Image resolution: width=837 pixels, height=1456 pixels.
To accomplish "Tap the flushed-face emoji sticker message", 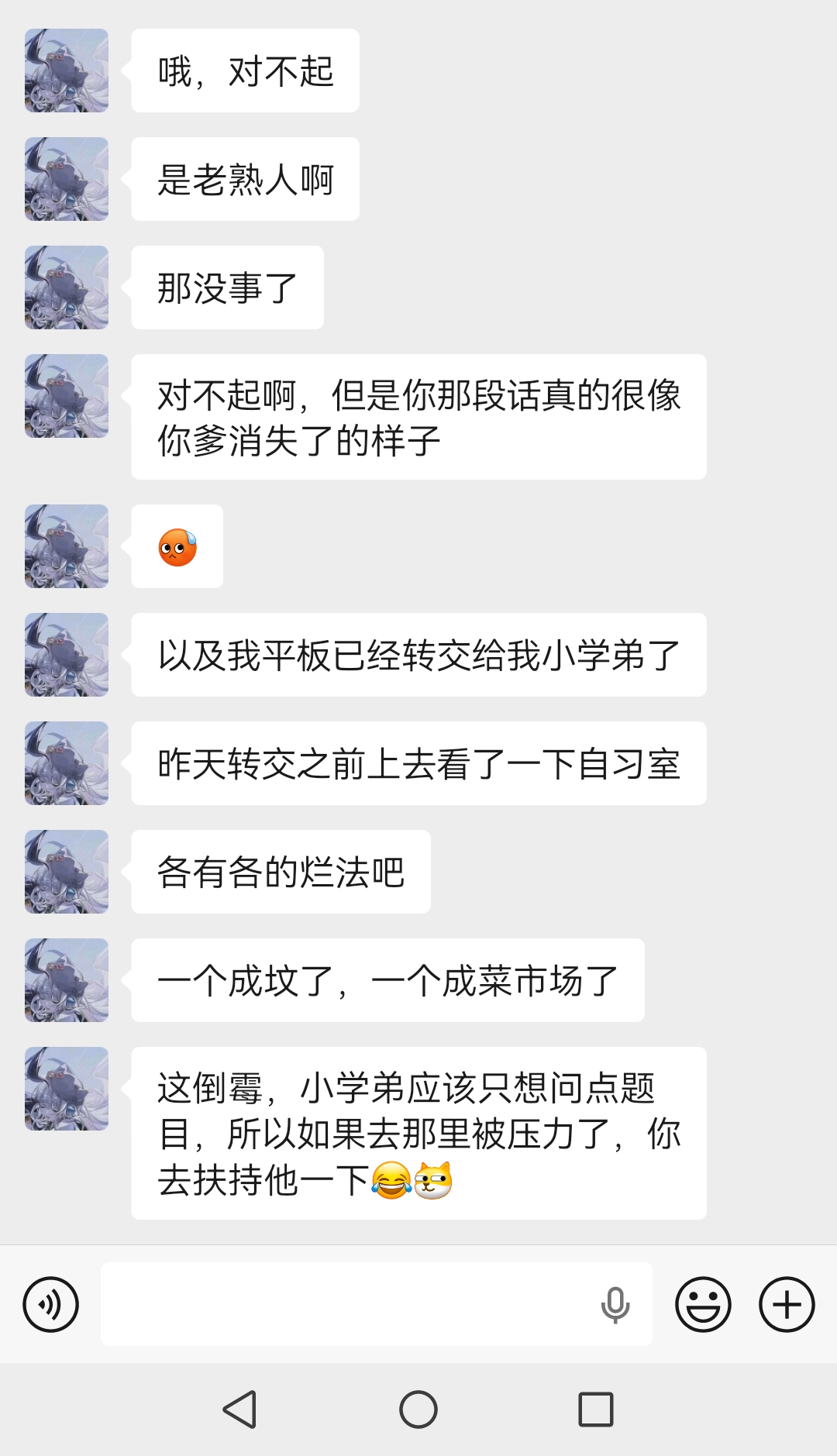I will pos(177,546).
